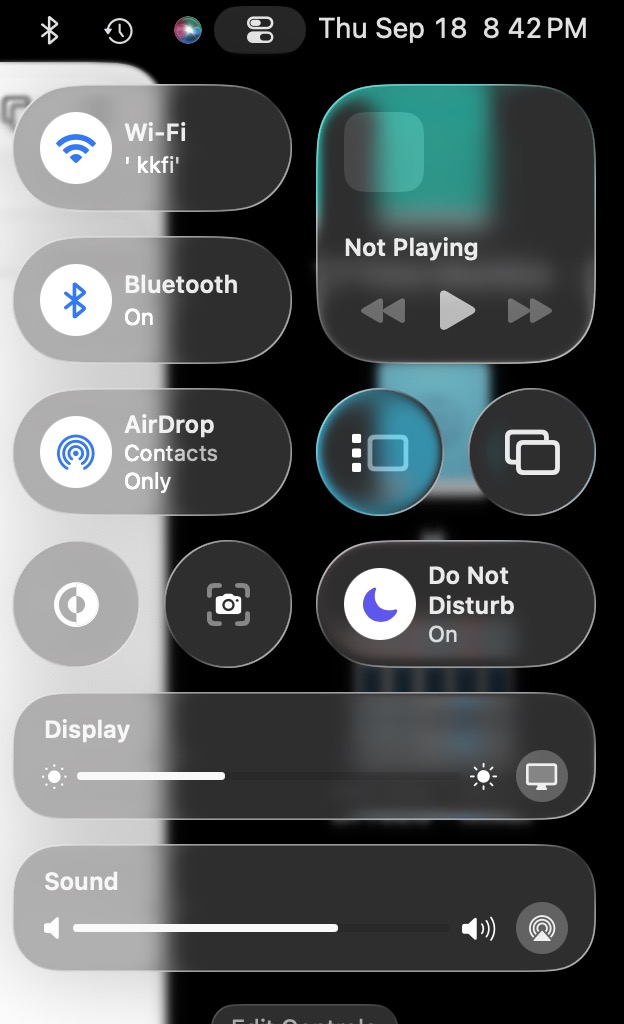
Task: Toggle the Wi-Fi connection off
Action: click(75, 148)
